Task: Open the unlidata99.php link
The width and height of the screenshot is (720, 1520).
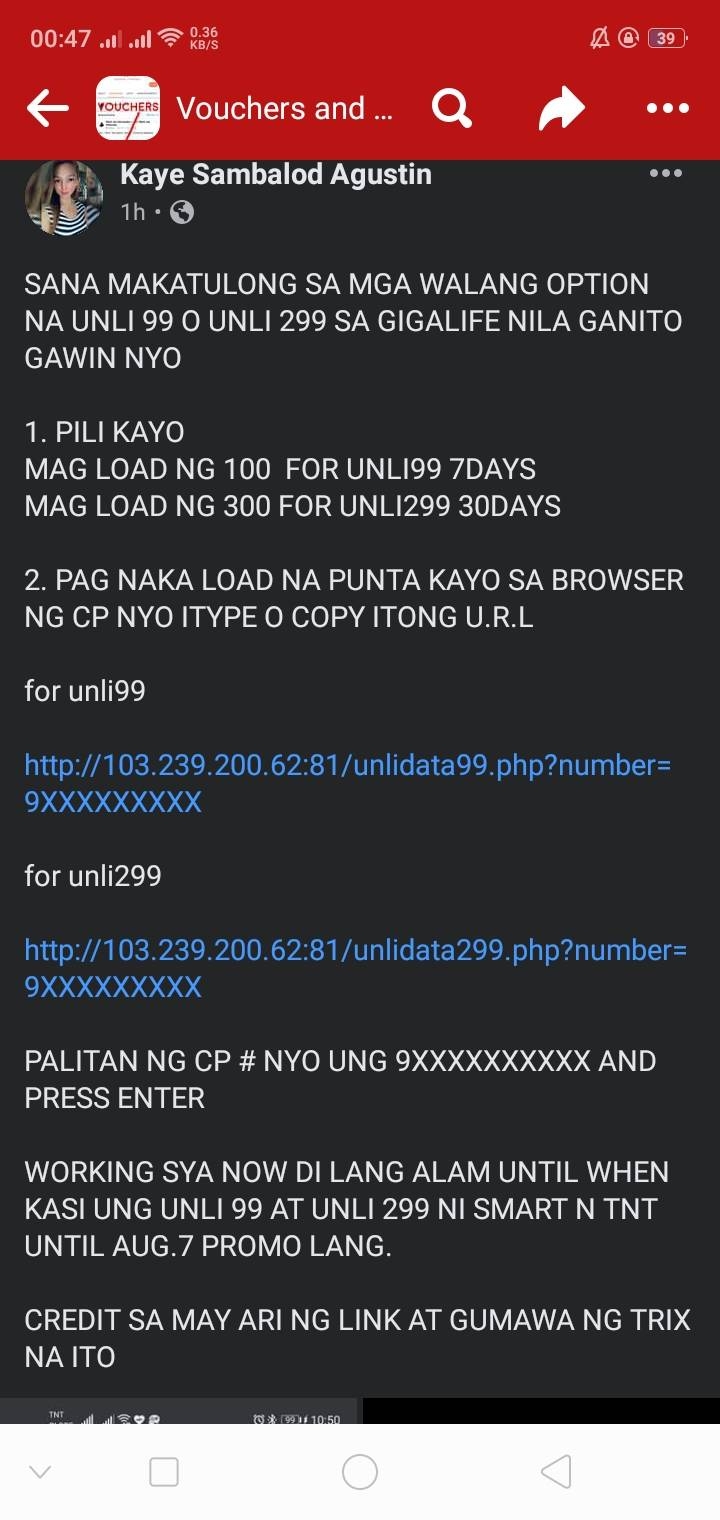Action: coord(347,766)
